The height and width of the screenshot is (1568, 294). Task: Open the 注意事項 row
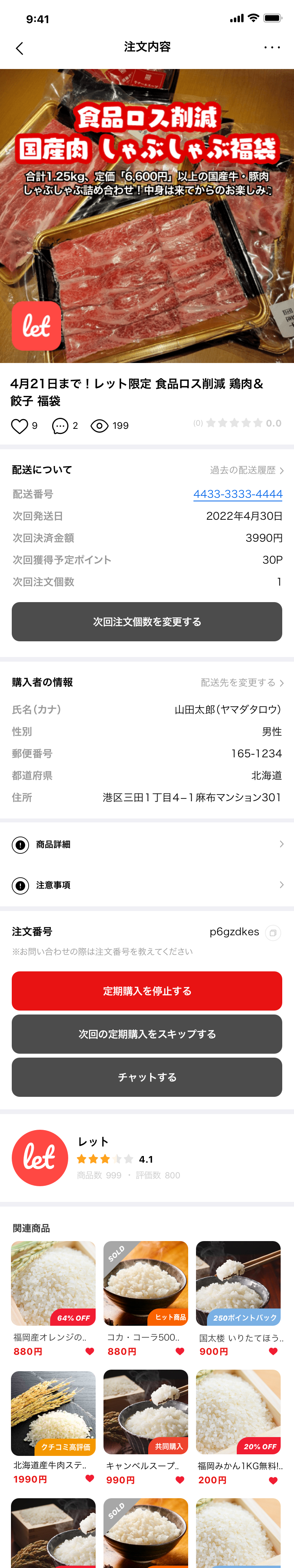point(147,885)
